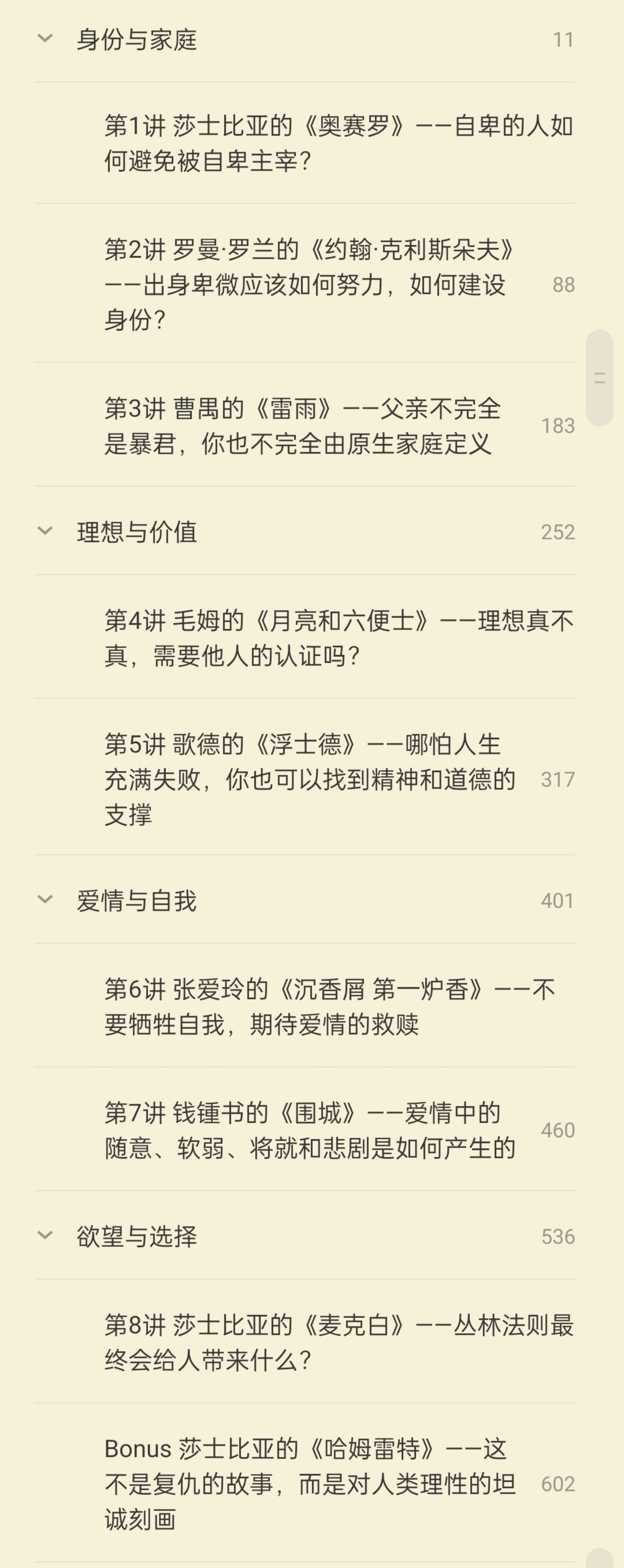Open 第1讲 莎士比亚的《奥赛罗》 chapter
This screenshot has width=624, height=1568.
(305, 143)
